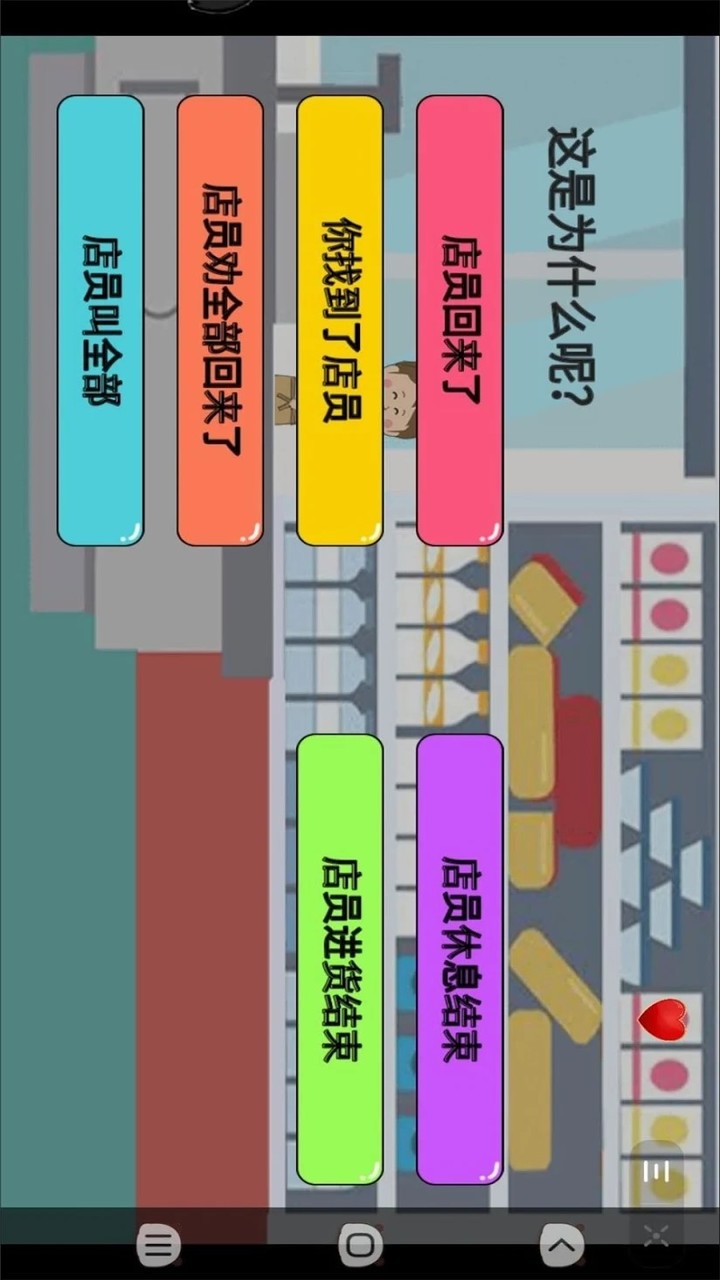Screen dimensions: 720x1280
Task: Select the cyan option 店员叫全部
Action: 99,320
